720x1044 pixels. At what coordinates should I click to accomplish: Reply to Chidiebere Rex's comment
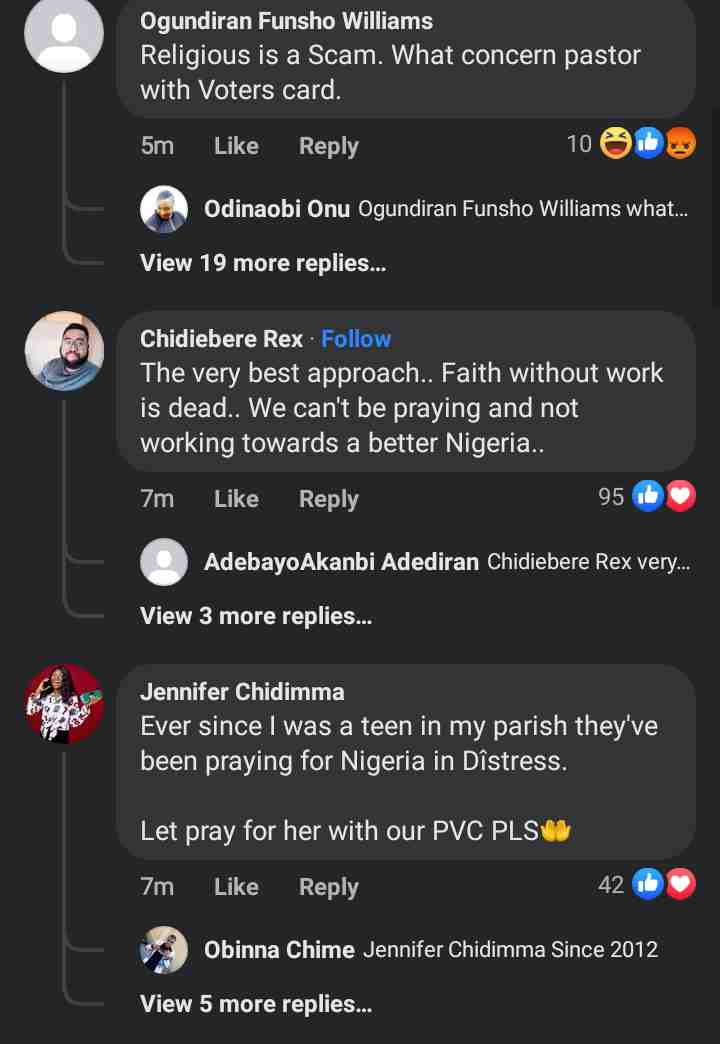(328, 499)
